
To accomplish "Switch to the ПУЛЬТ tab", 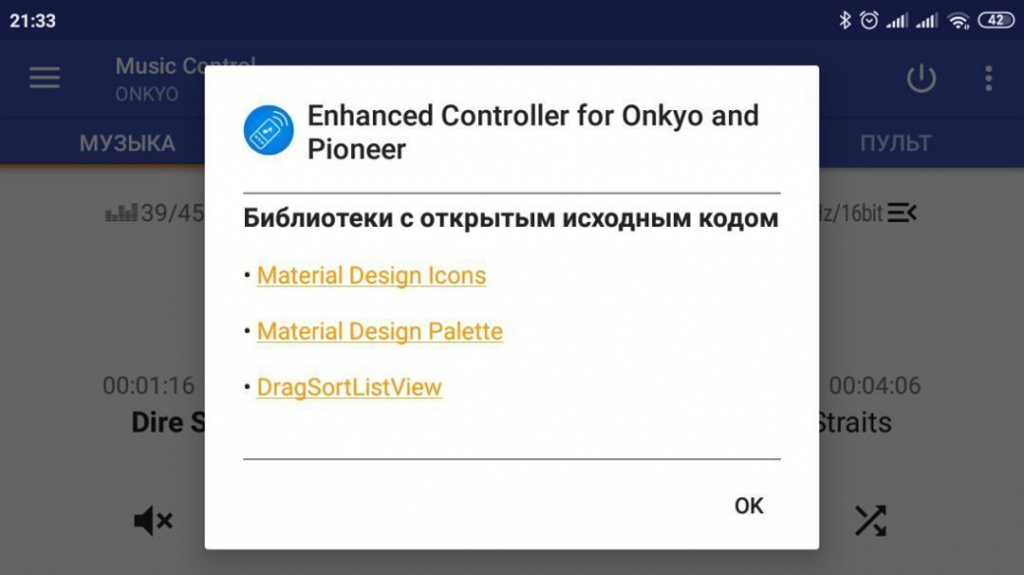I will 895,143.
